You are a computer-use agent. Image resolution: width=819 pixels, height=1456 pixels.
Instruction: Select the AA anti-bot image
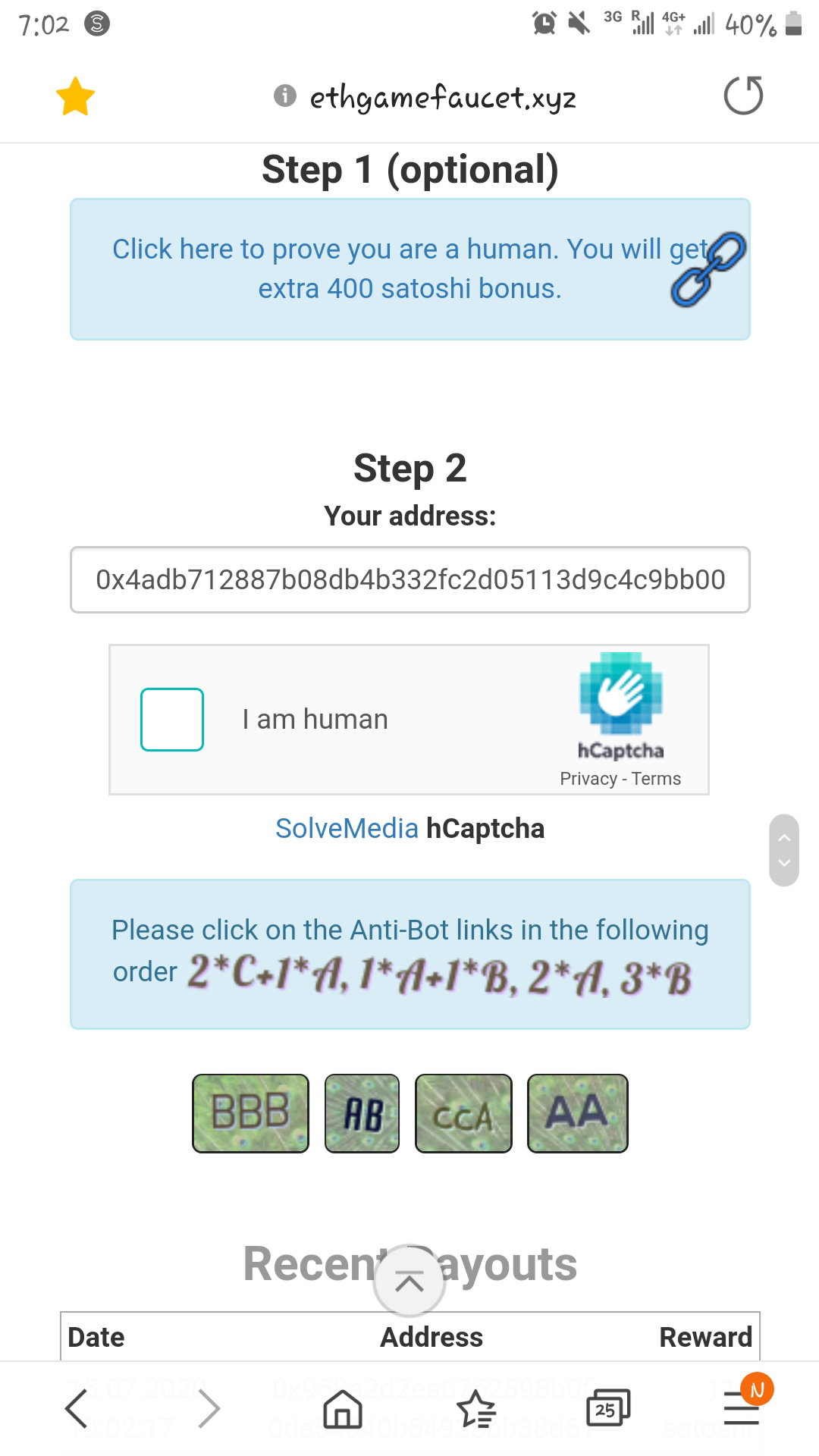coord(578,1113)
